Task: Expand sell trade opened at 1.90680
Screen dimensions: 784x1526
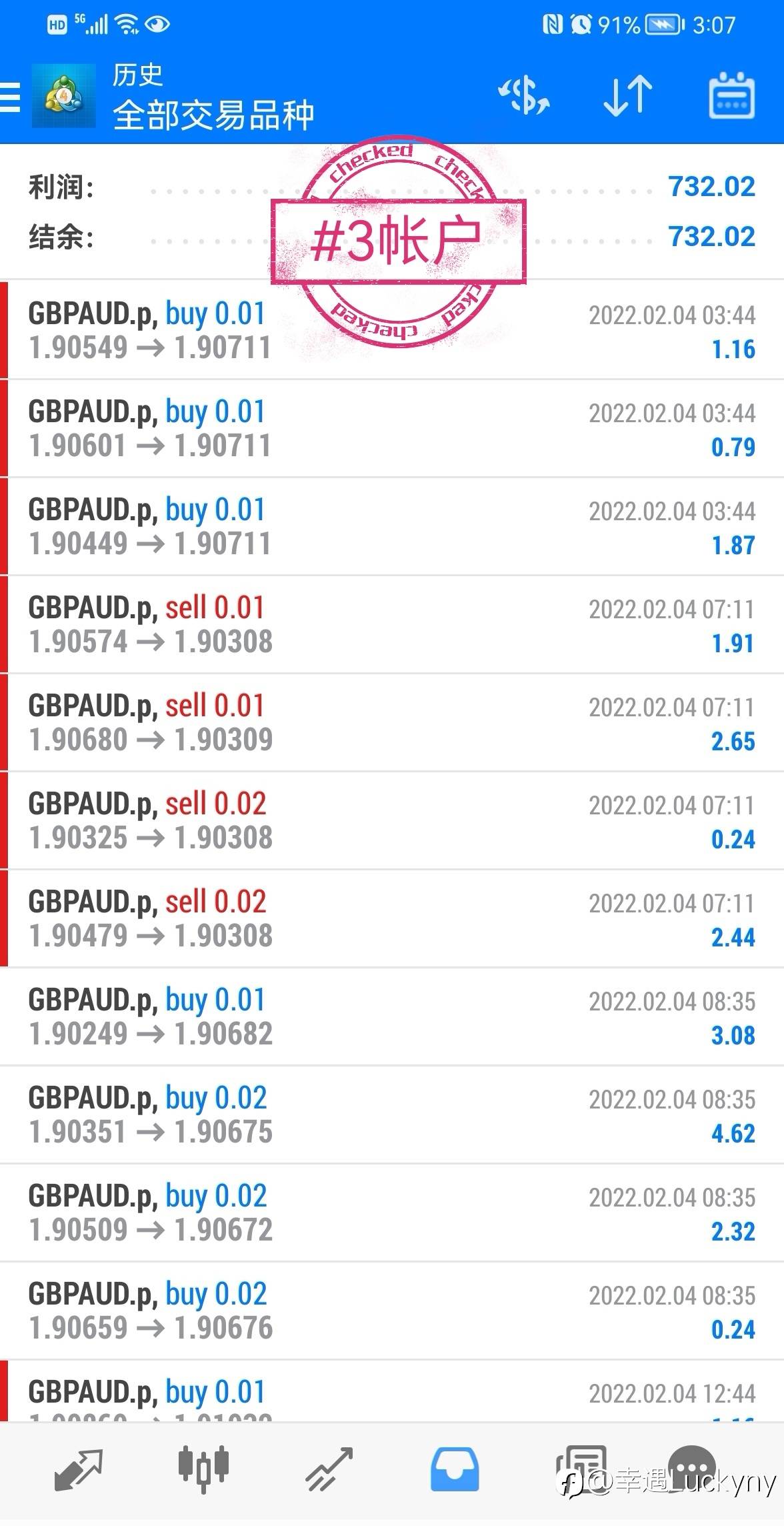Action: [392, 723]
